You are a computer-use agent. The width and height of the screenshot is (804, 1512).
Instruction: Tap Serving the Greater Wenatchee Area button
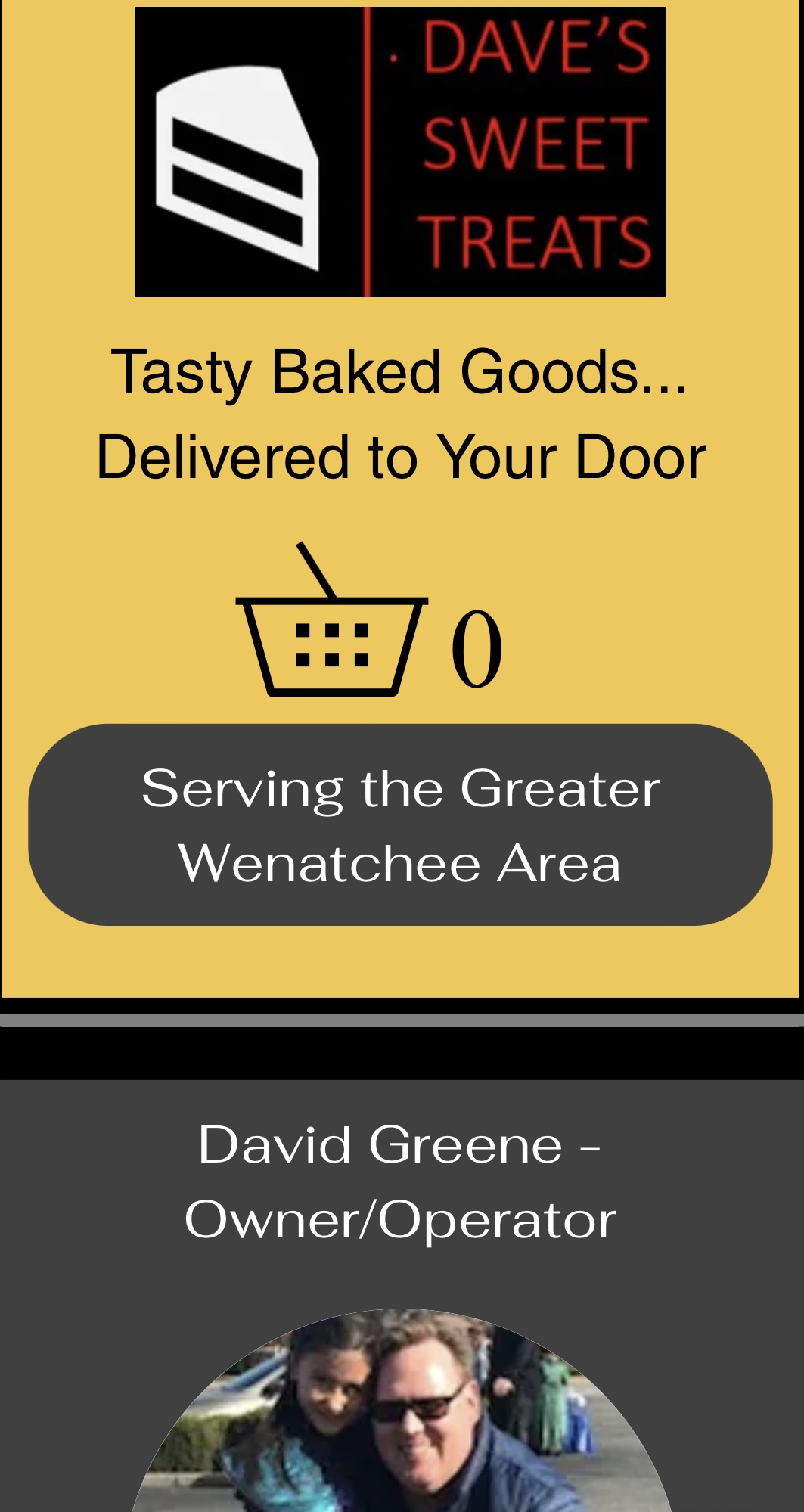400,824
